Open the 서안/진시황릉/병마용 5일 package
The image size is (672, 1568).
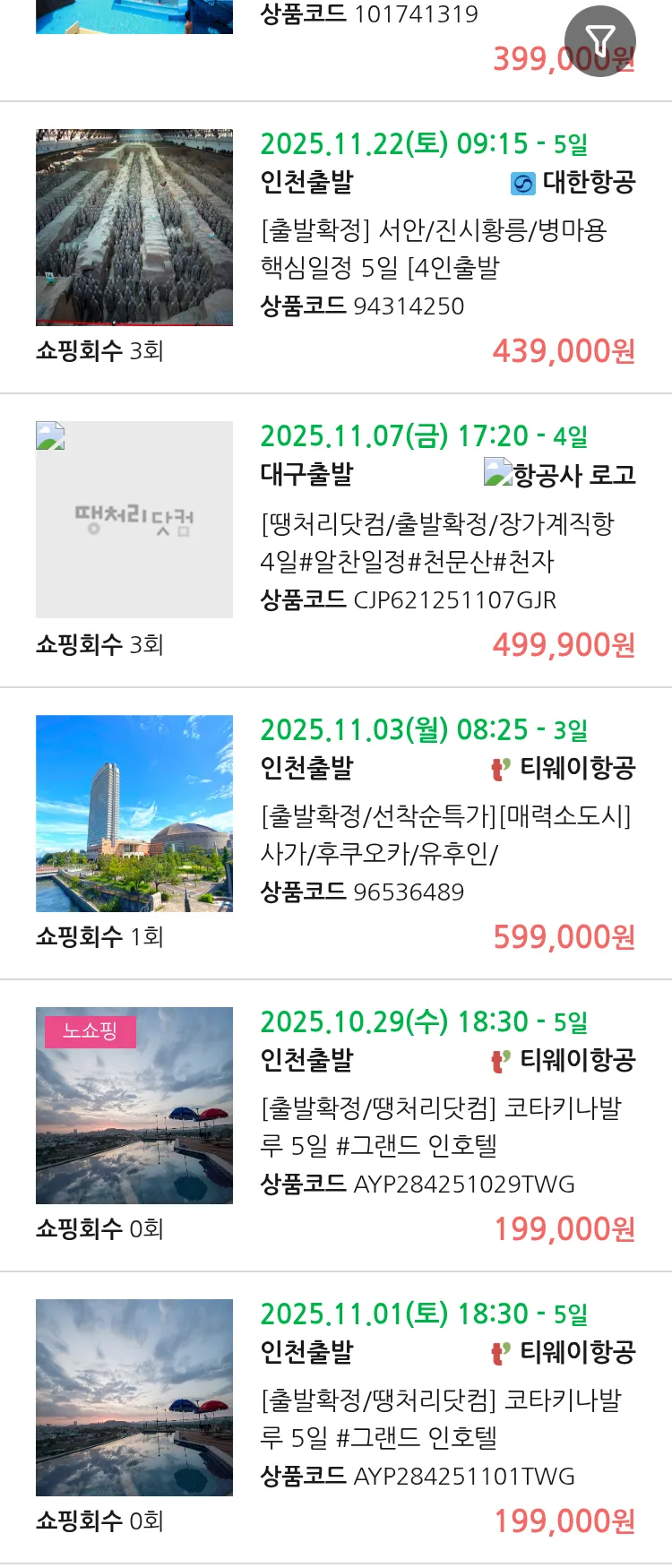click(x=434, y=248)
